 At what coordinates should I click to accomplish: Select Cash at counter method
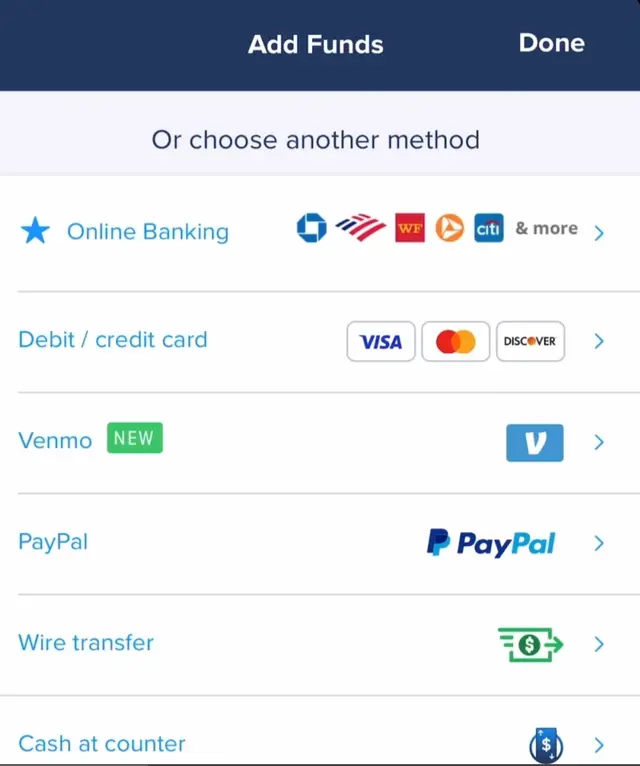point(102,743)
